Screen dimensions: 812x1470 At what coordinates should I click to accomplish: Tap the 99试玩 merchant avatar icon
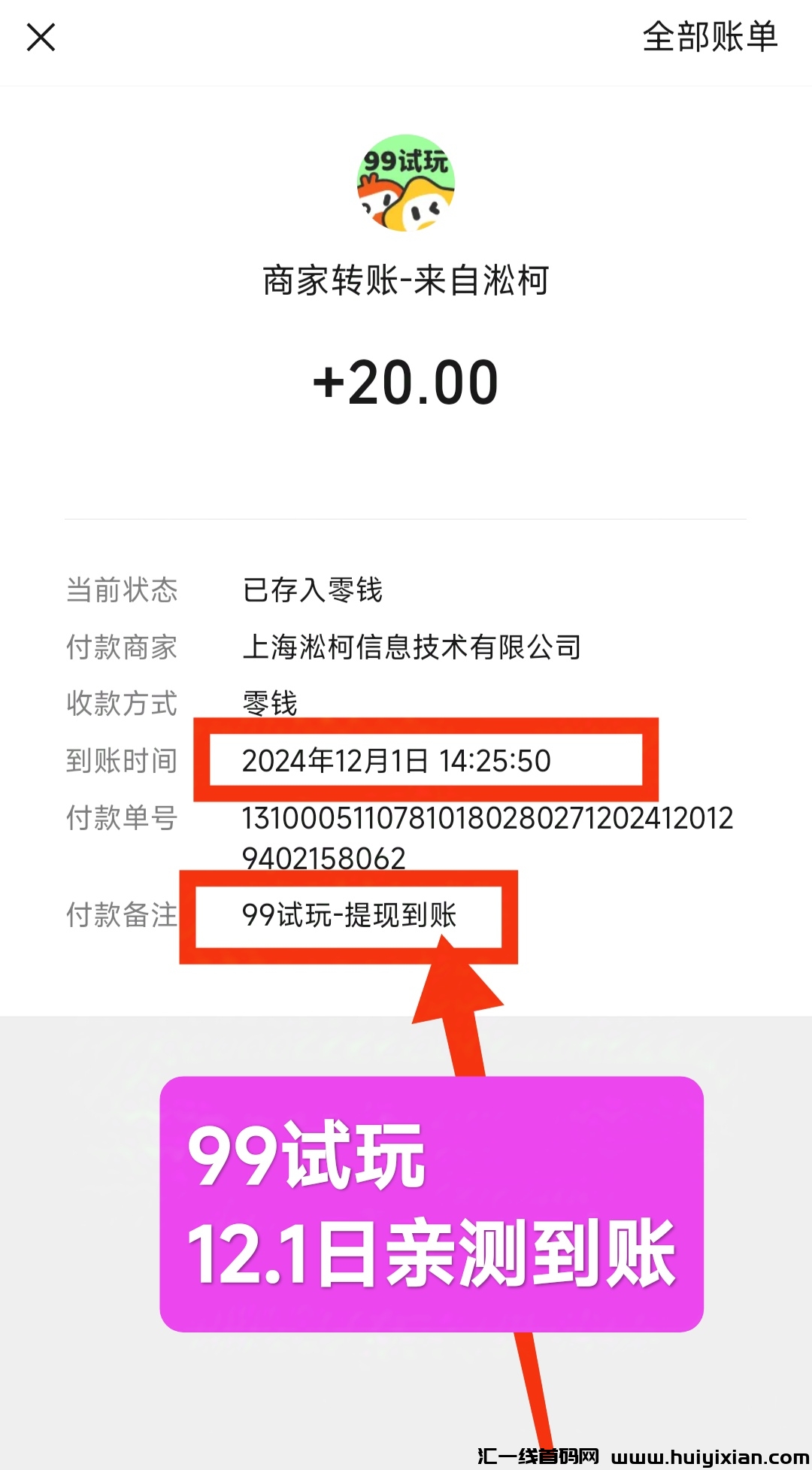(x=406, y=184)
